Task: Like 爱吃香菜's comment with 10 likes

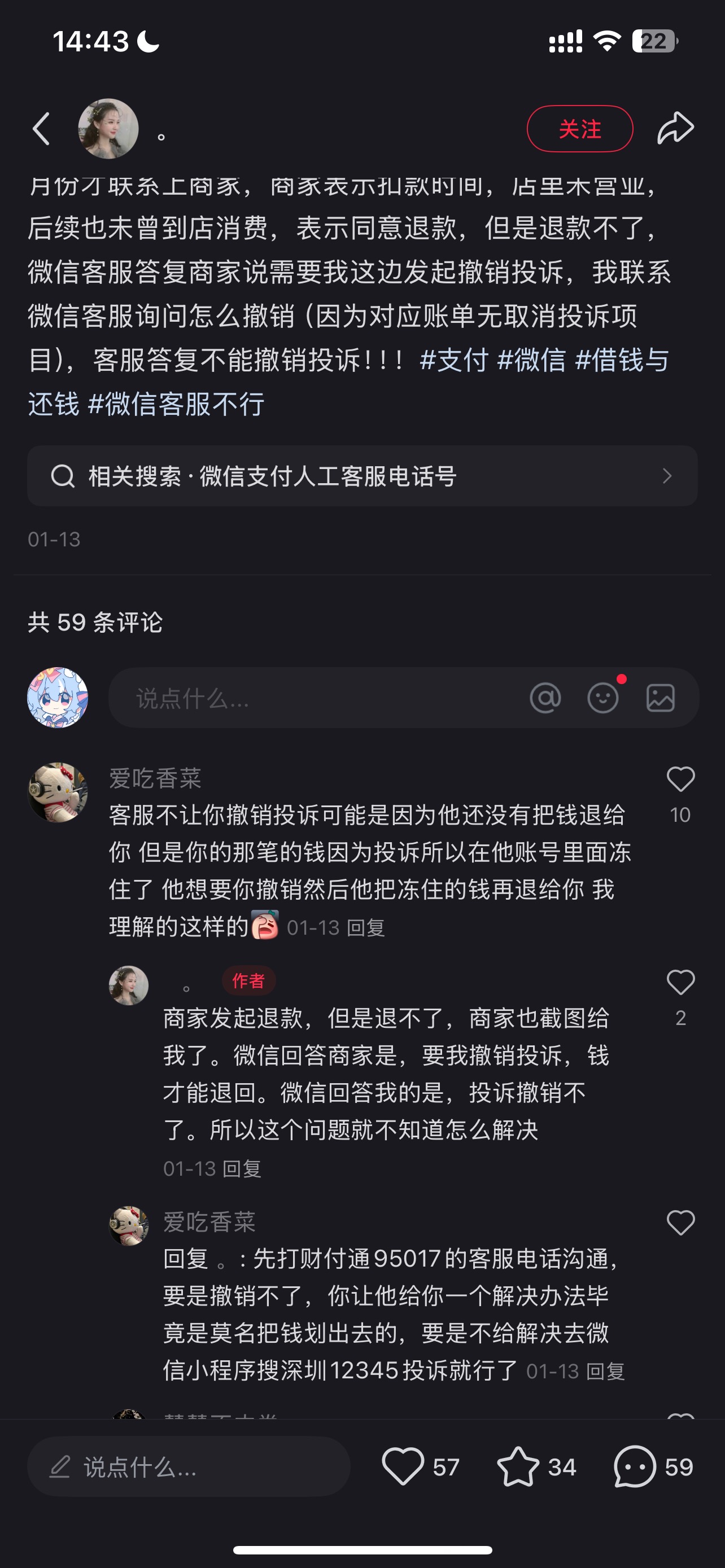Action: pyautogui.click(x=680, y=779)
